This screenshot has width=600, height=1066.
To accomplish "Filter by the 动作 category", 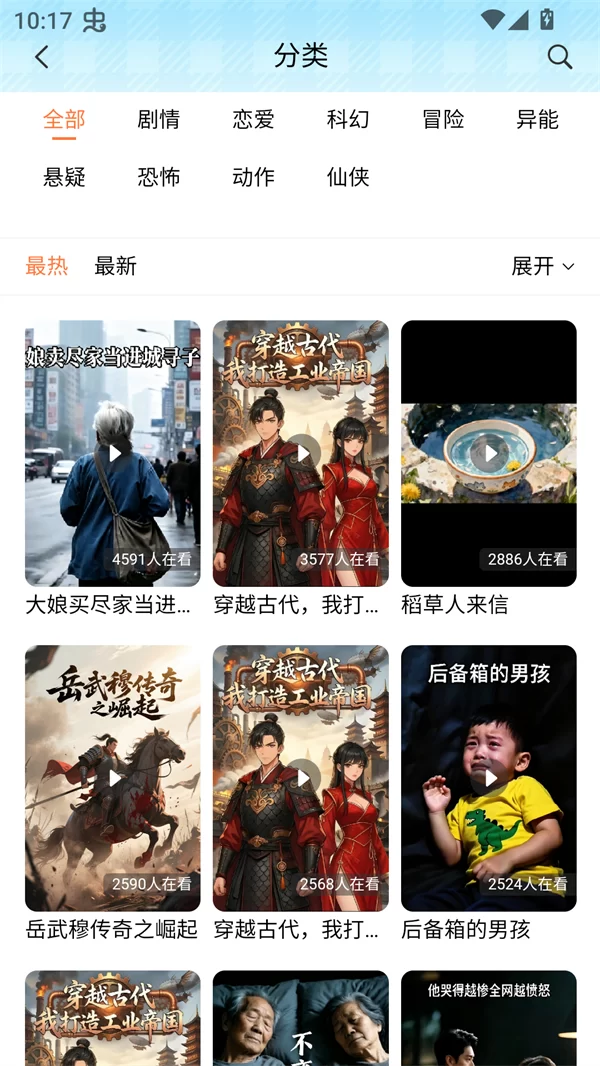I will coord(253,178).
